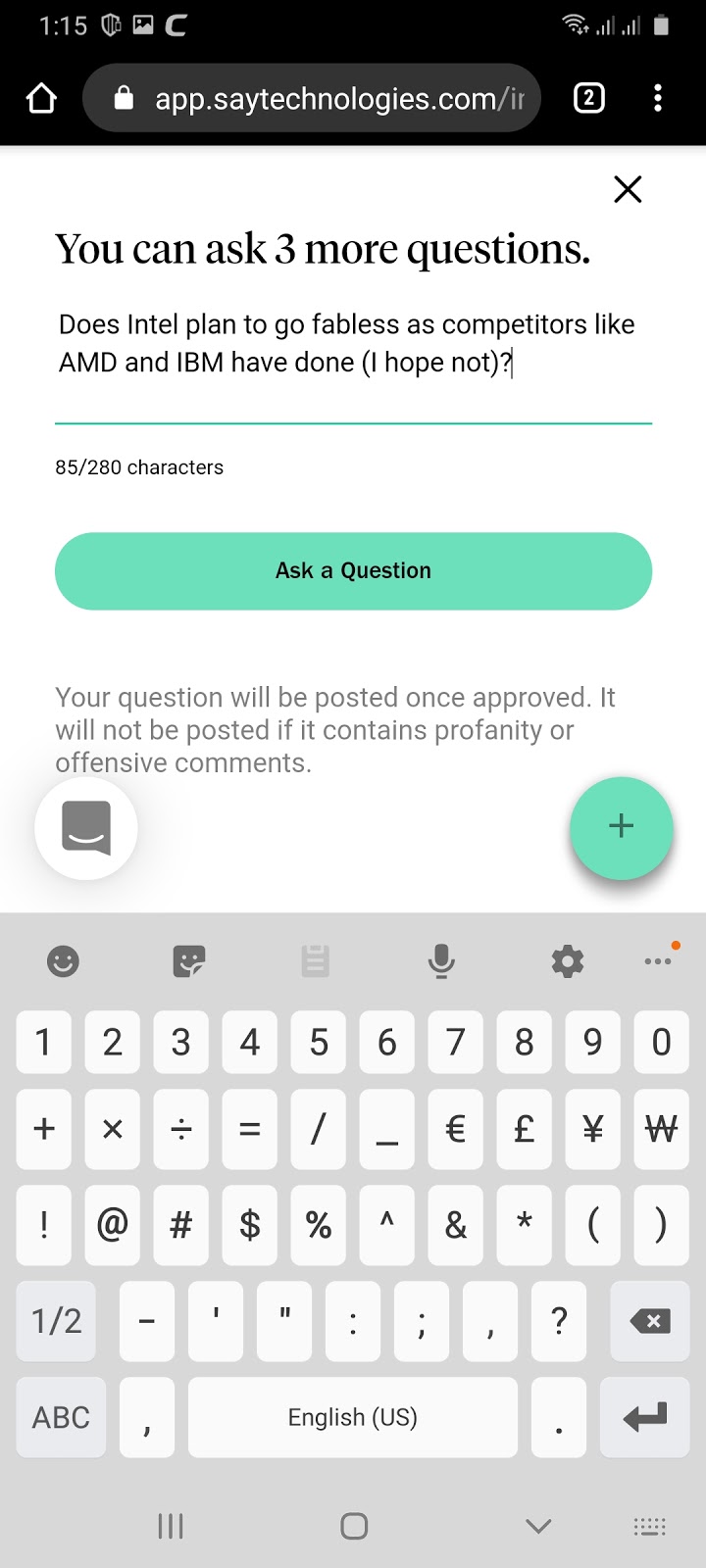Viewport: 706px width, 1568px height.
Task: Submit with the Ask a Question button
Action: pyautogui.click(x=353, y=571)
